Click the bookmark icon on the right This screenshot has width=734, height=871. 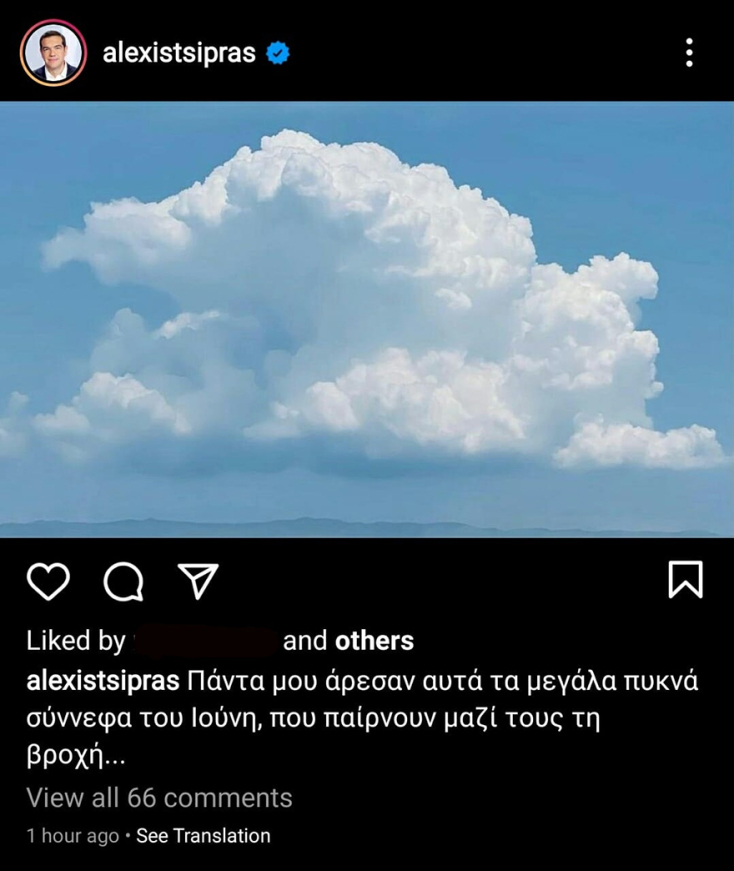coord(686,581)
